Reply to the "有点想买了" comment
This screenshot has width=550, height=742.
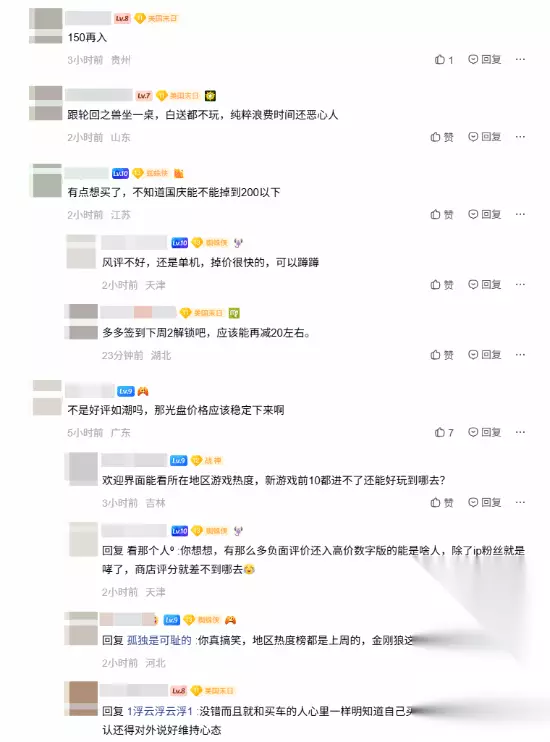click(484, 215)
